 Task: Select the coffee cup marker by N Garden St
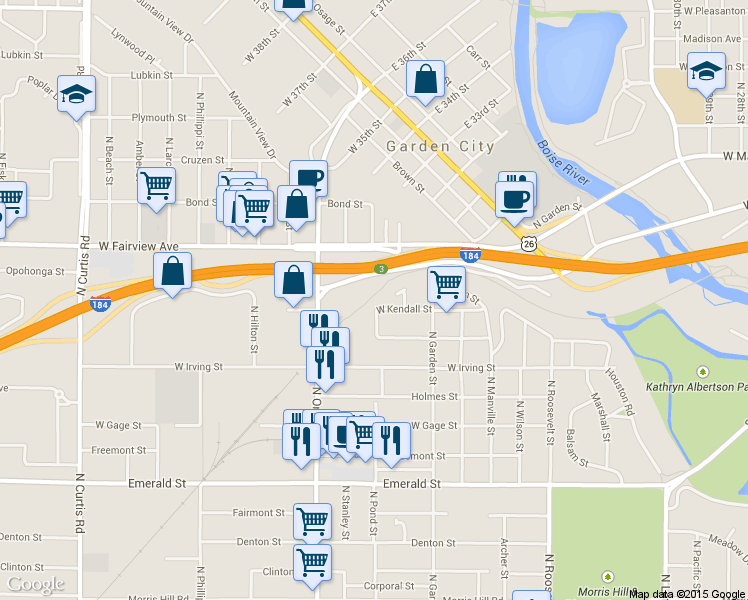tap(515, 197)
